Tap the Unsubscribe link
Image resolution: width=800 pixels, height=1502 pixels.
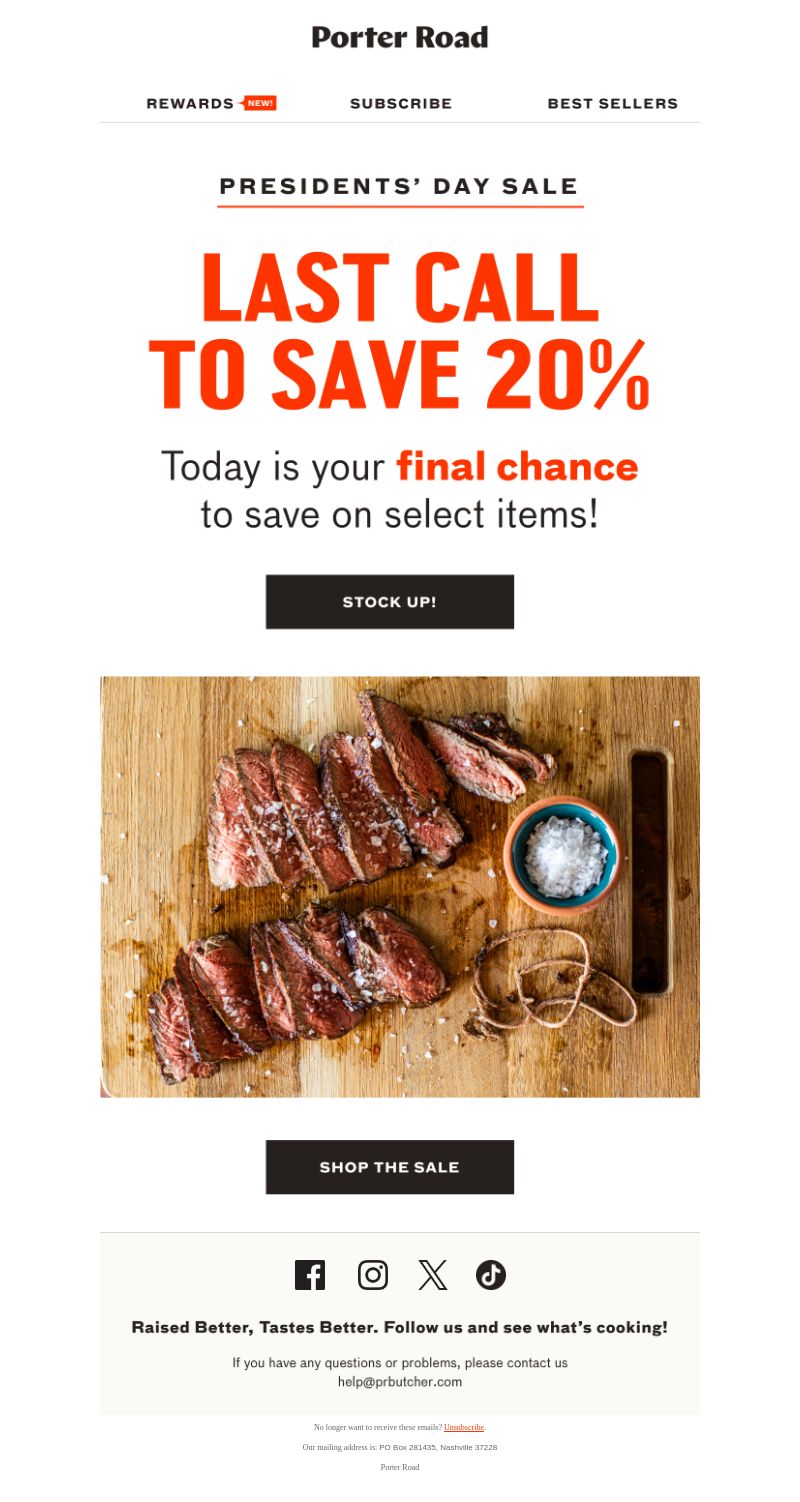[464, 1427]
